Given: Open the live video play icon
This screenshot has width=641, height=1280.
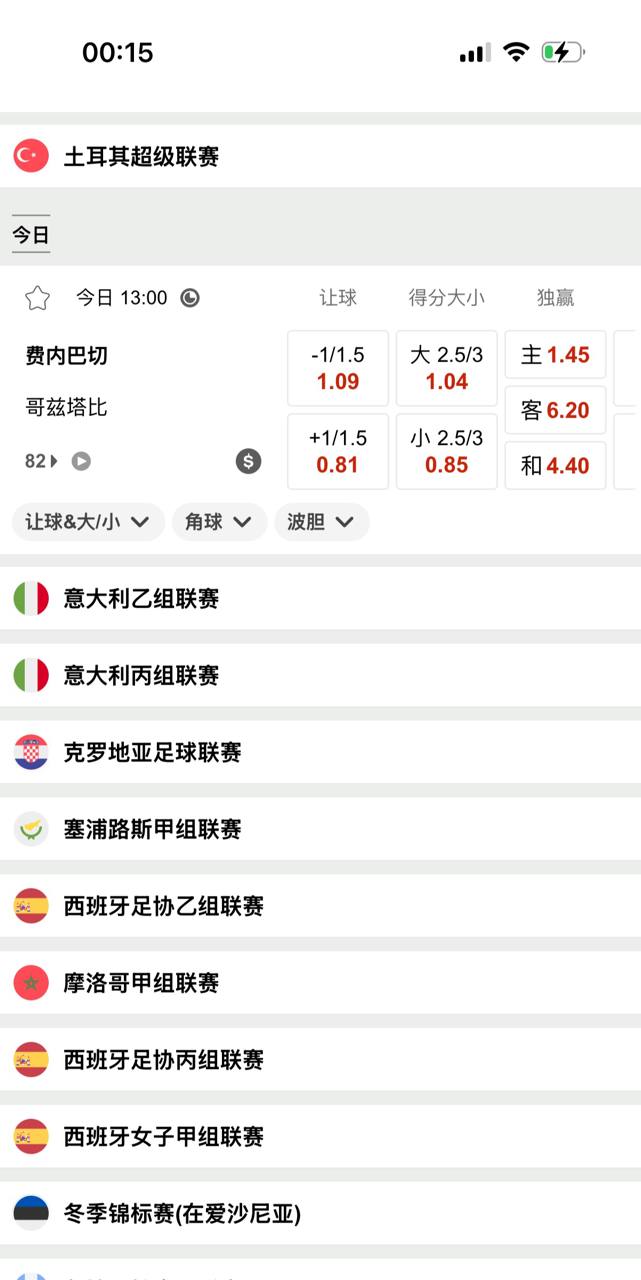Looking at the screenshot, I should tap(81, 461).
